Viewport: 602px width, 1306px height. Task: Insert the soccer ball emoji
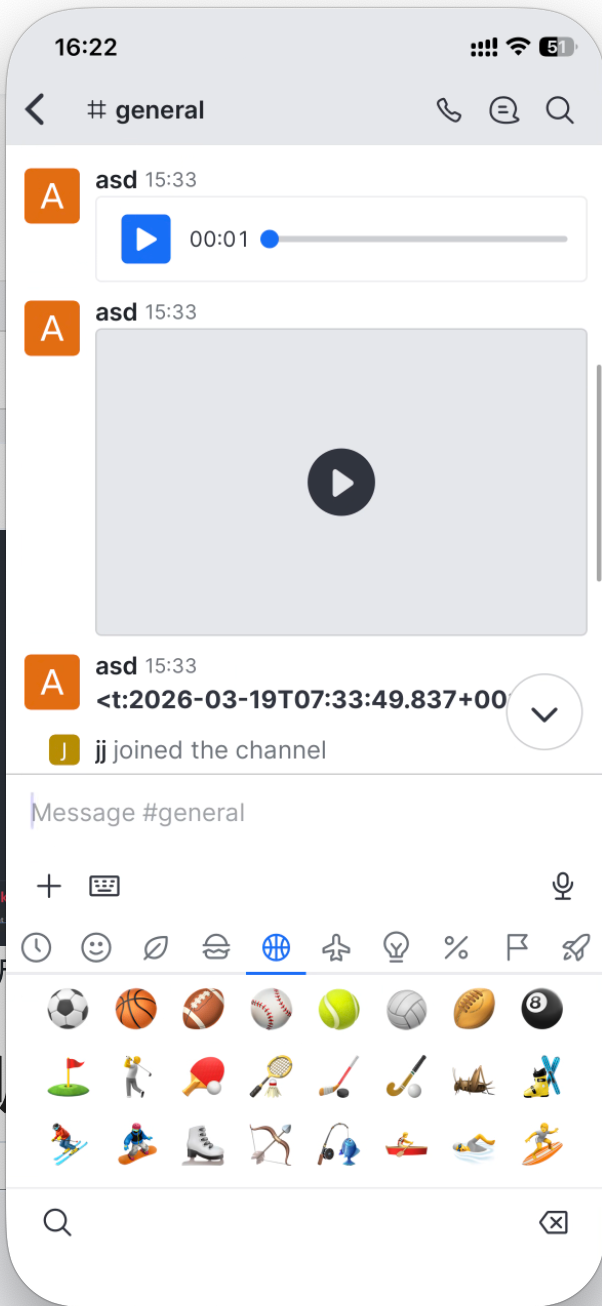click(x=68, y=1009)
